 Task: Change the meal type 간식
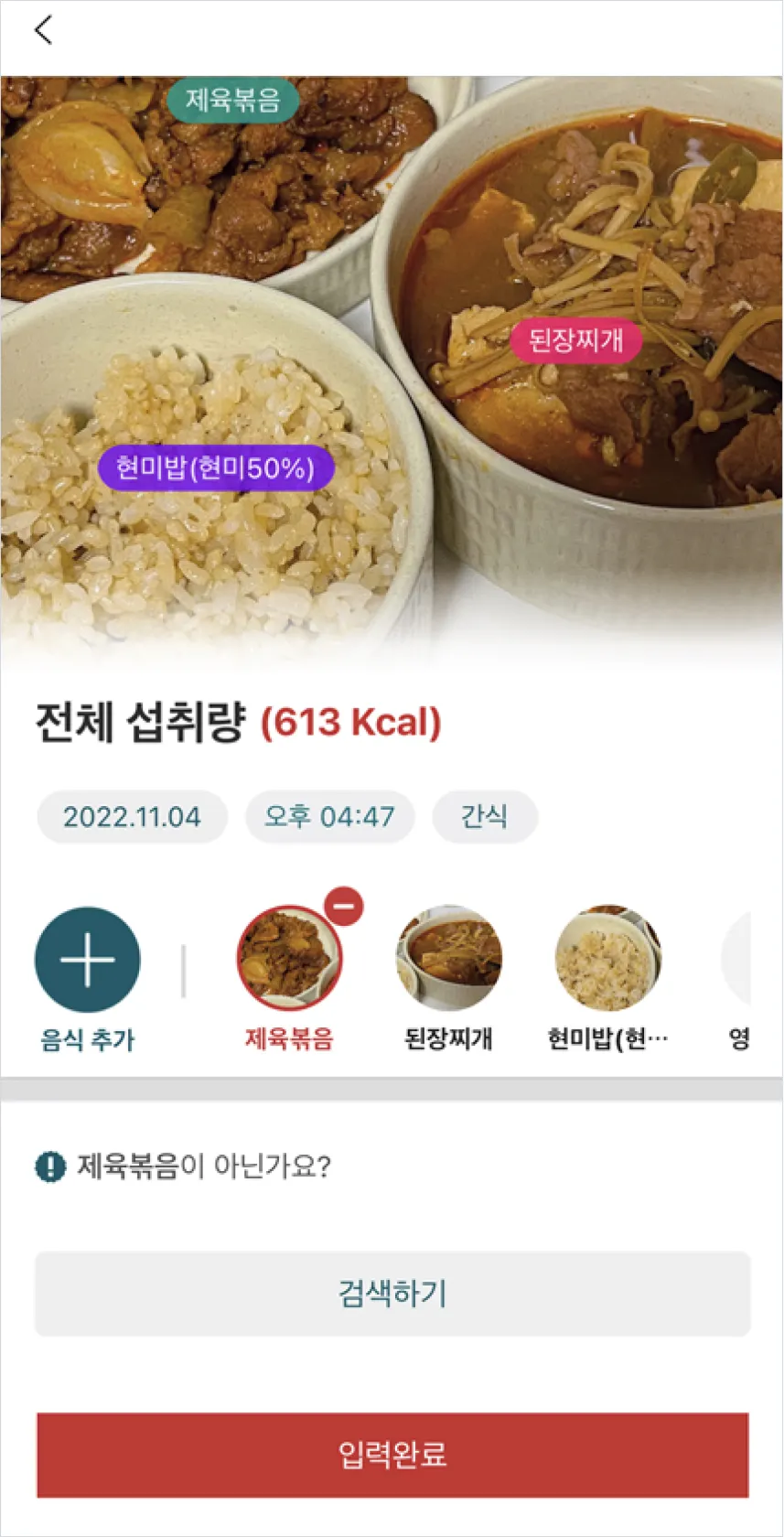[x=484, y=816]
